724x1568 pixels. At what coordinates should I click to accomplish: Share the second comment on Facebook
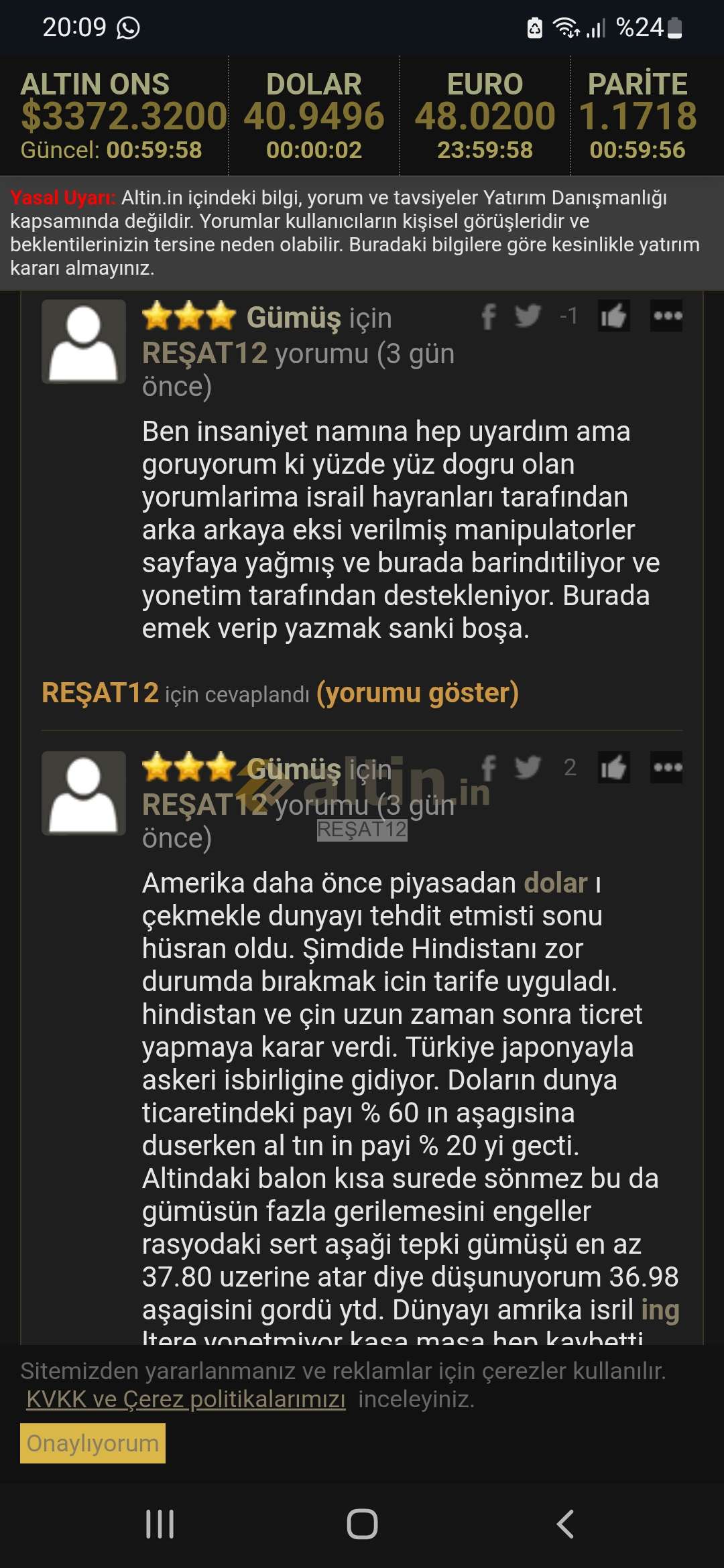pyautogui.click(x=489, y=768)
